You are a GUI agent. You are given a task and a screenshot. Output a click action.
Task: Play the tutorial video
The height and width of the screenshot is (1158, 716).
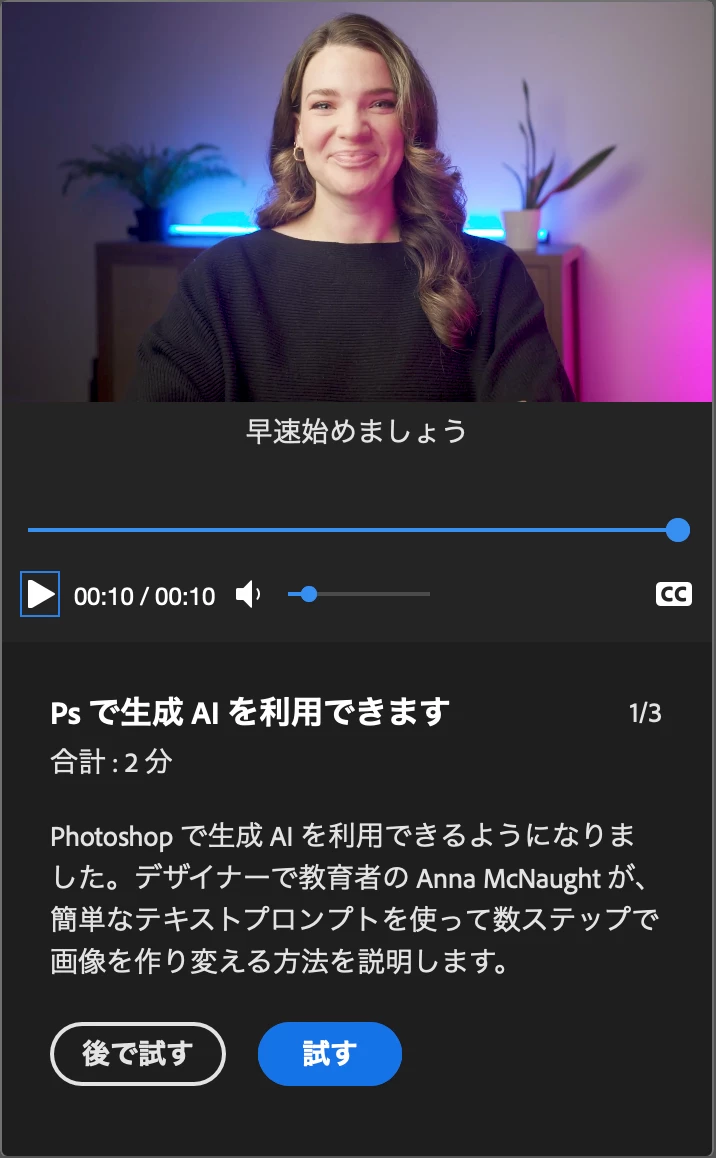coord(40,594)
